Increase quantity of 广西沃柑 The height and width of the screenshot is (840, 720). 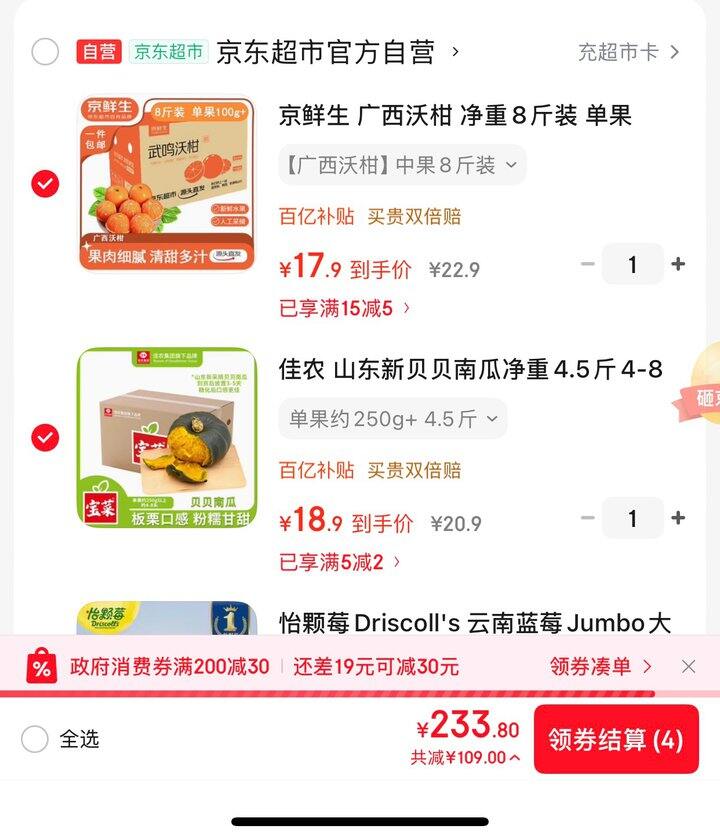678,265
